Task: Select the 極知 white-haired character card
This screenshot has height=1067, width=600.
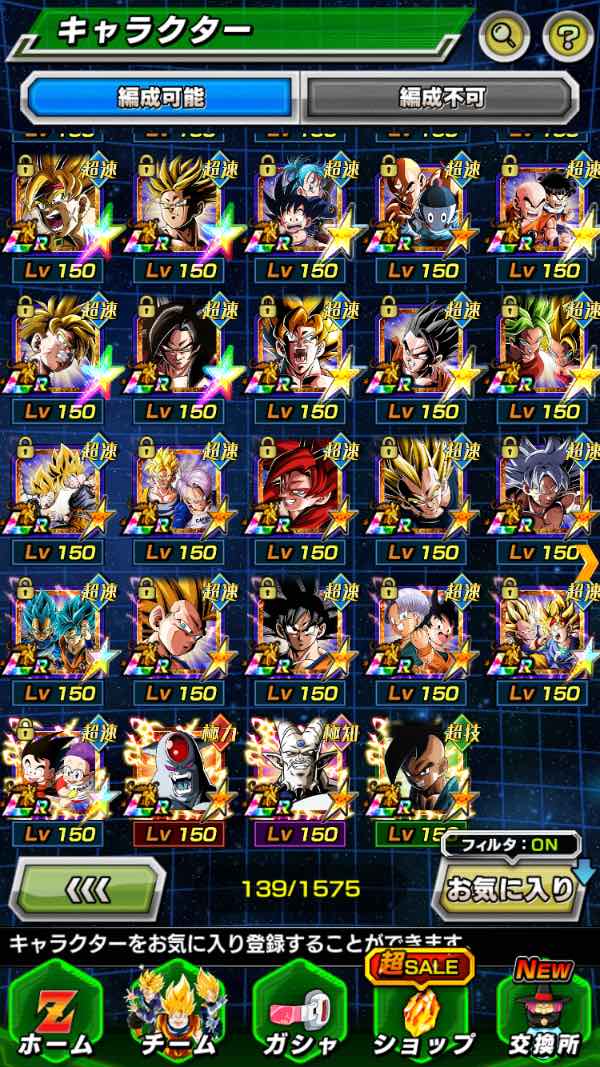Action: pos(300,785)
